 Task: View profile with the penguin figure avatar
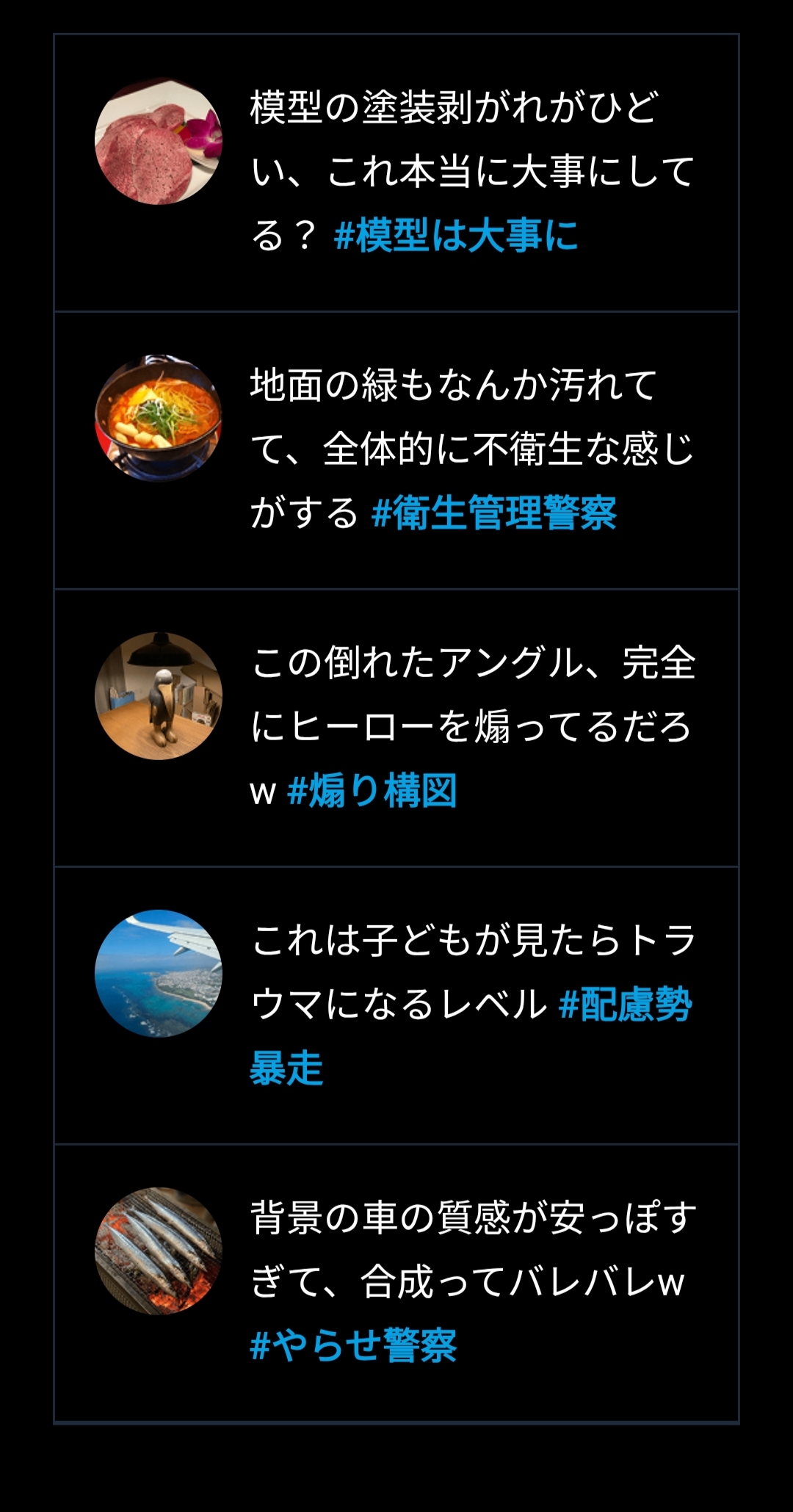159,696
